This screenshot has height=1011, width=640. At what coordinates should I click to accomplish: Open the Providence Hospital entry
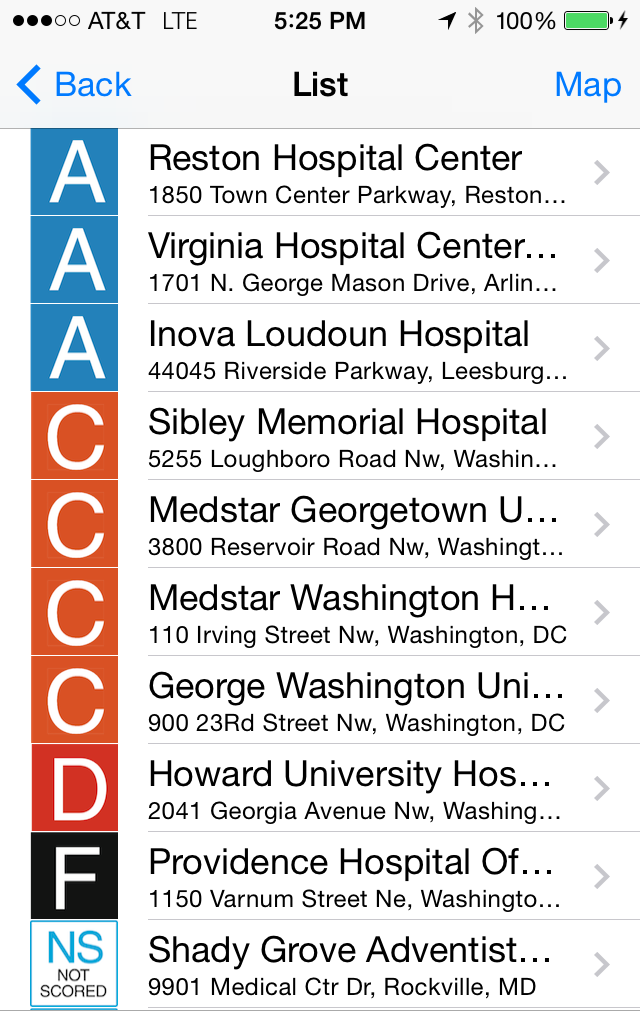tap(356, 877)
